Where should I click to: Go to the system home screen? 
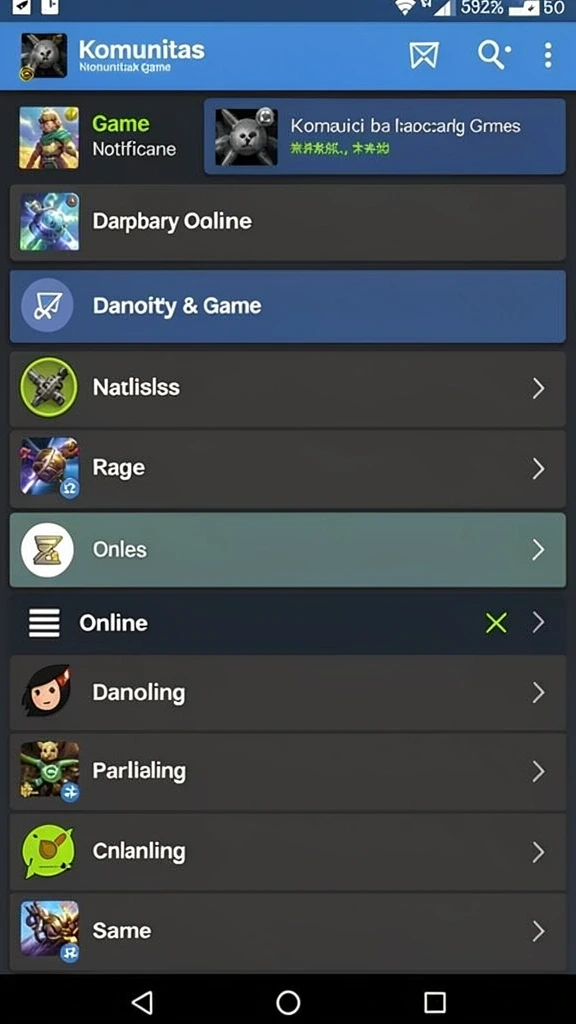pos(288,1001)
